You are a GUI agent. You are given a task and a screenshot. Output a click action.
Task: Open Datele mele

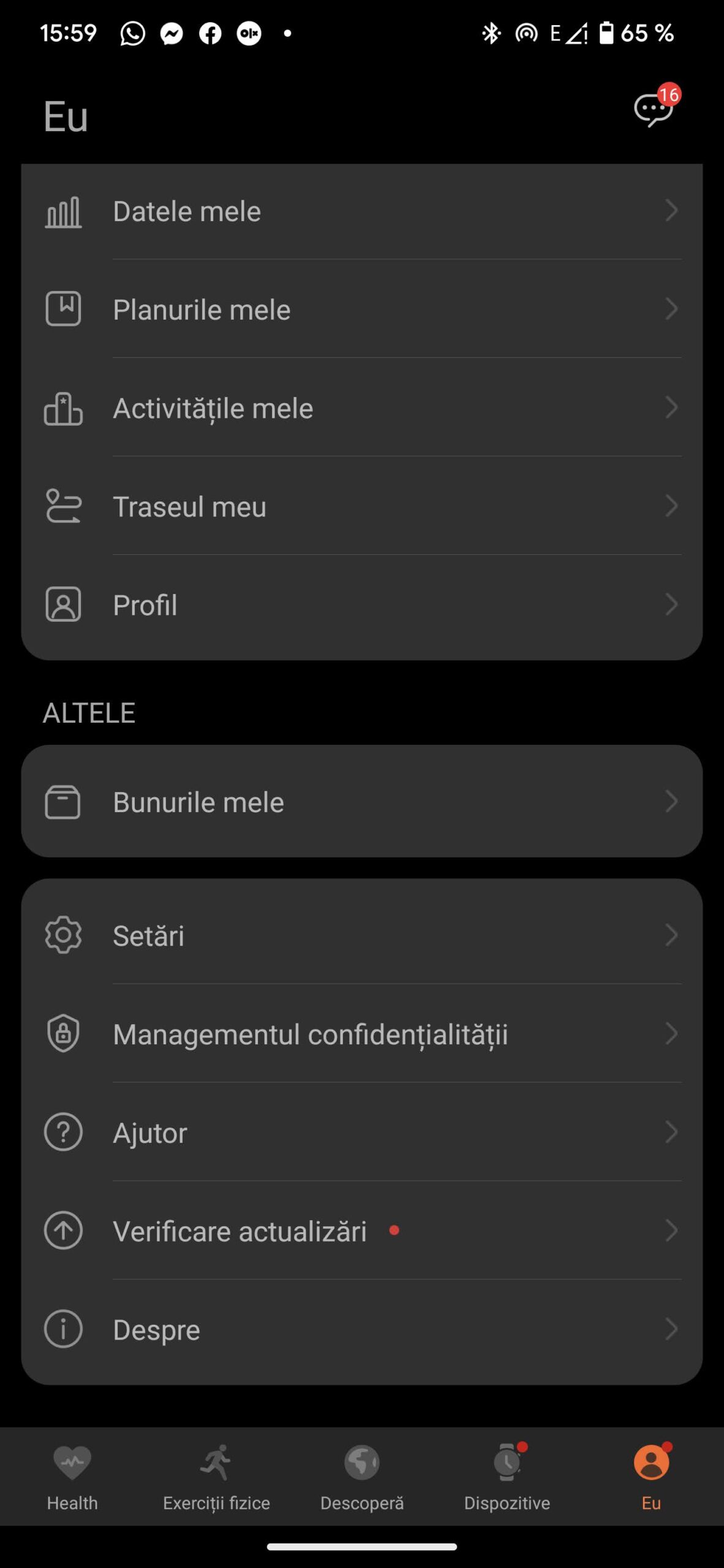361,211
